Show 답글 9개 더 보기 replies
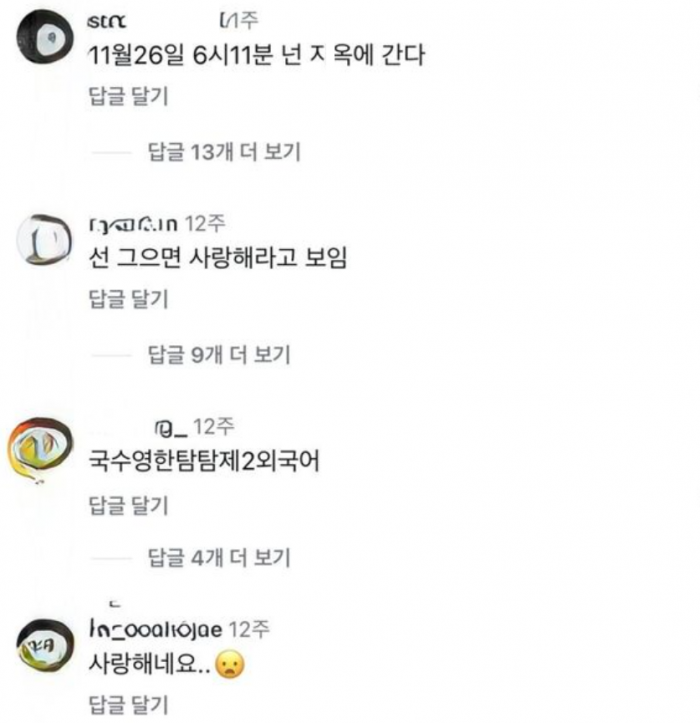The image size is (700, 723). point(218,354)
